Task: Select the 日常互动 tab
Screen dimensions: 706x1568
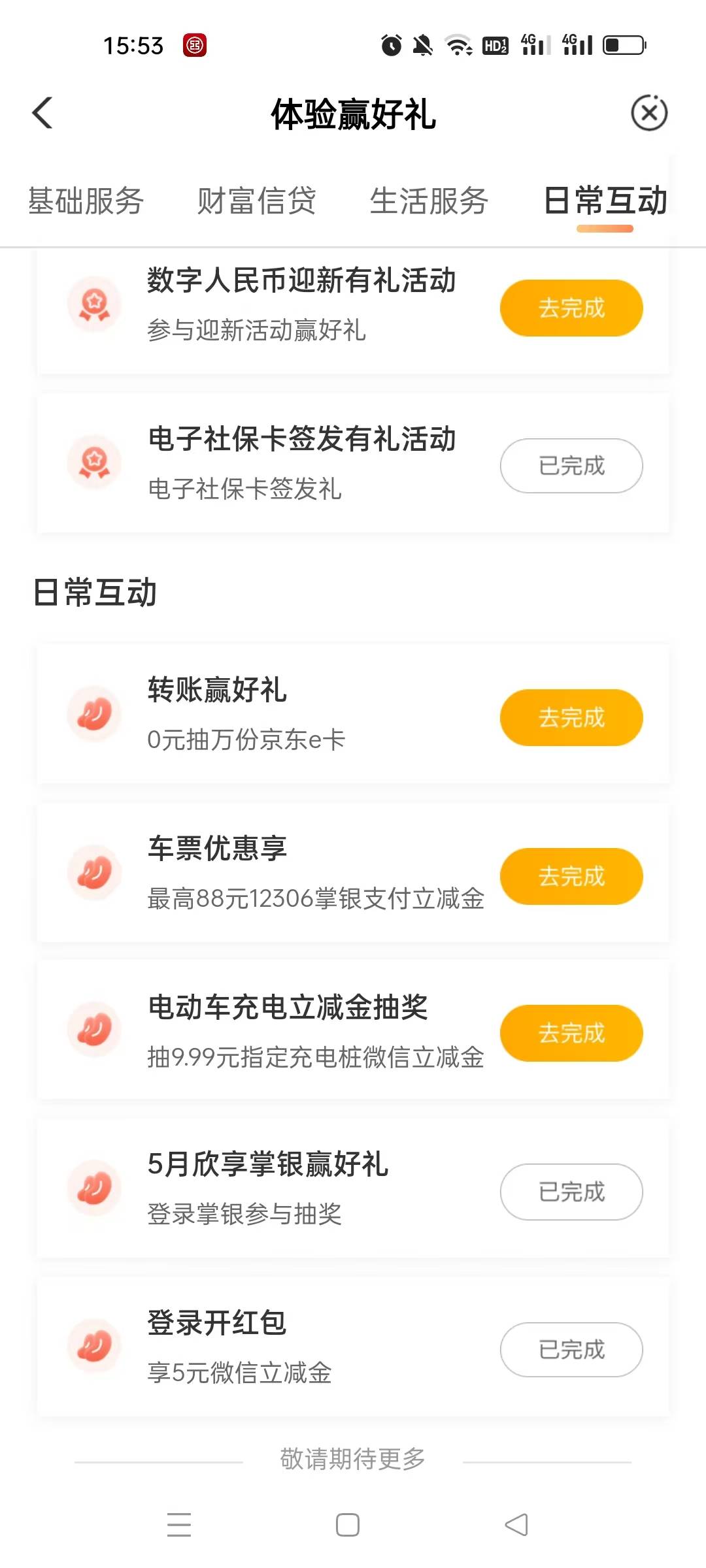Action: click(605, 201)
